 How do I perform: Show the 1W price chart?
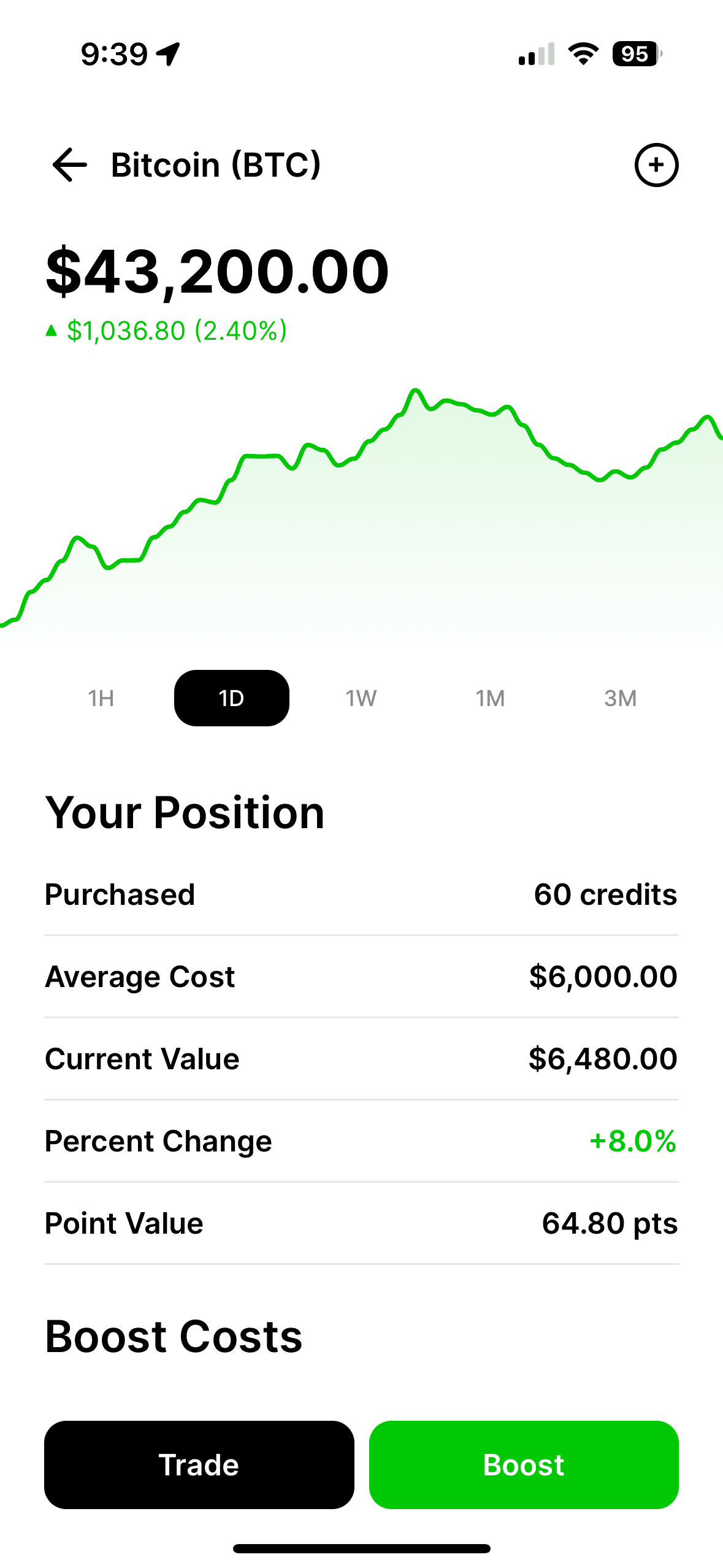click(x=361, y=698)
